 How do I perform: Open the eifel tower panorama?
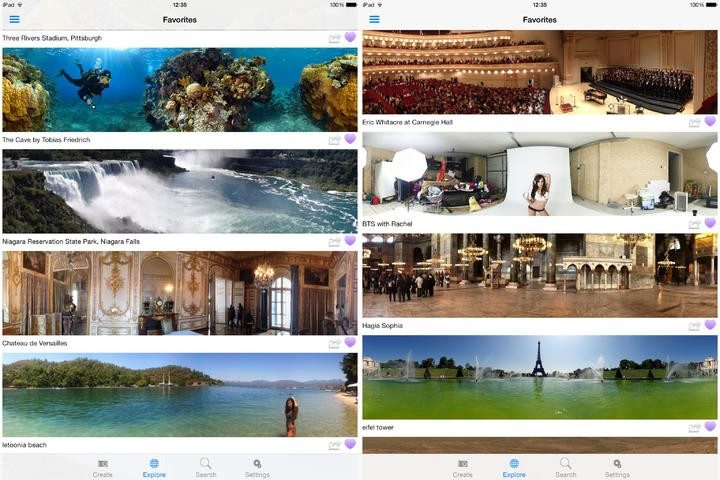[540, 377]
